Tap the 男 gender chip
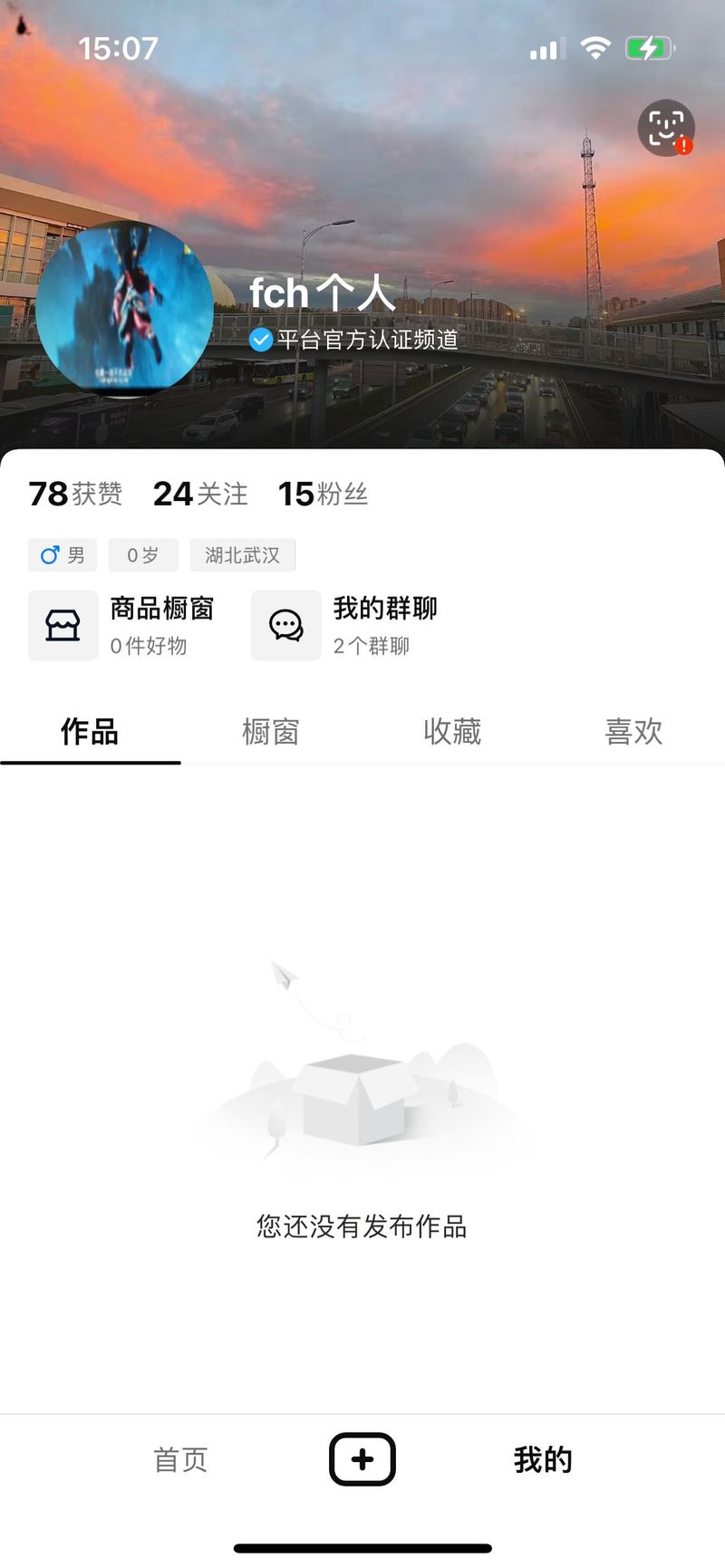 [x=63, y=554]
